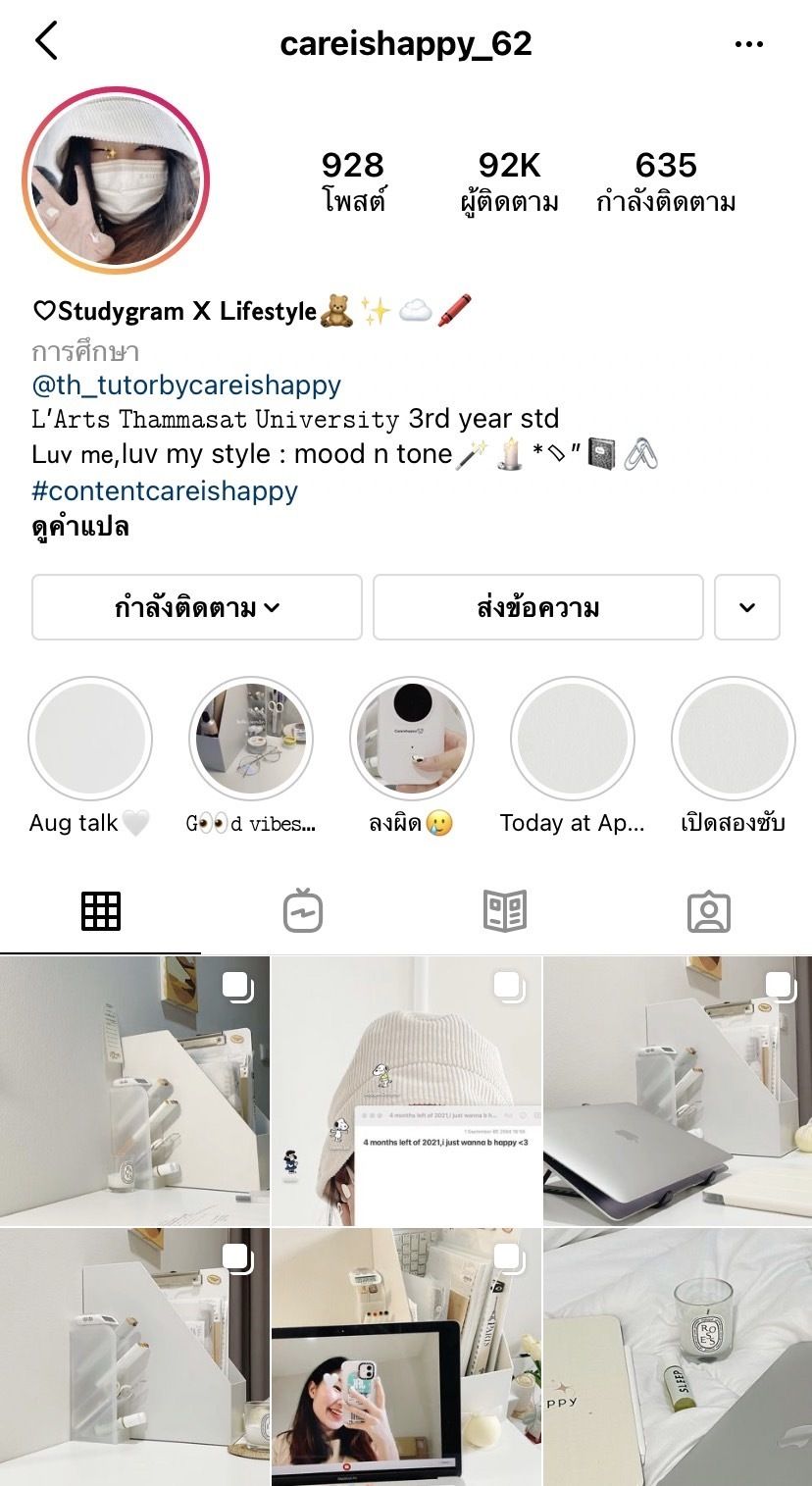Screen dimensions: 812x1486
Task: Open the following list (635)
Action: coord(666,181)
